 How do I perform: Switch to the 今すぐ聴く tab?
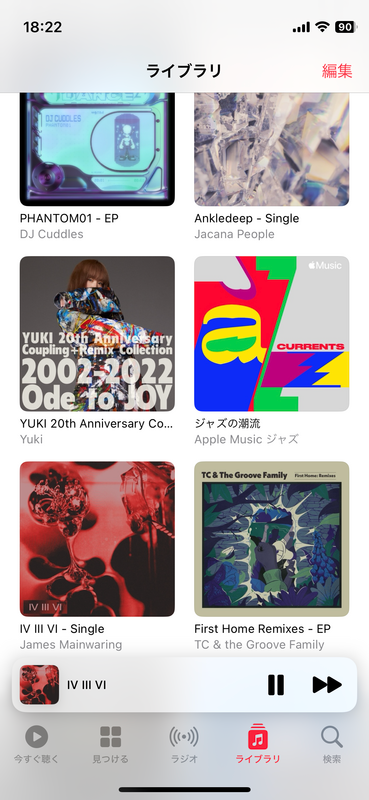pyautogui.click(x=37, y=745)
